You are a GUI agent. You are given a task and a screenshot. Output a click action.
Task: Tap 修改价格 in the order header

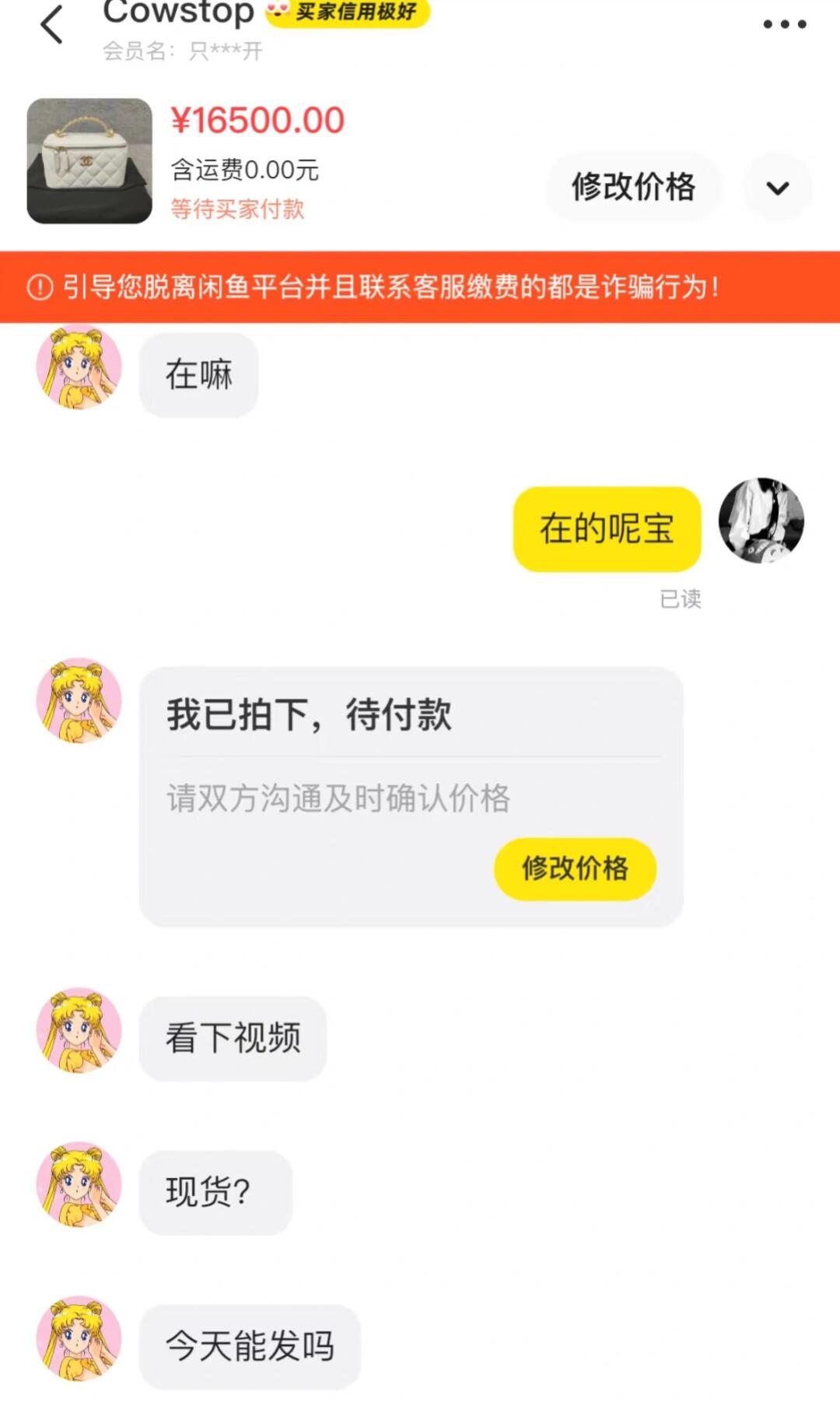[633, 187]
